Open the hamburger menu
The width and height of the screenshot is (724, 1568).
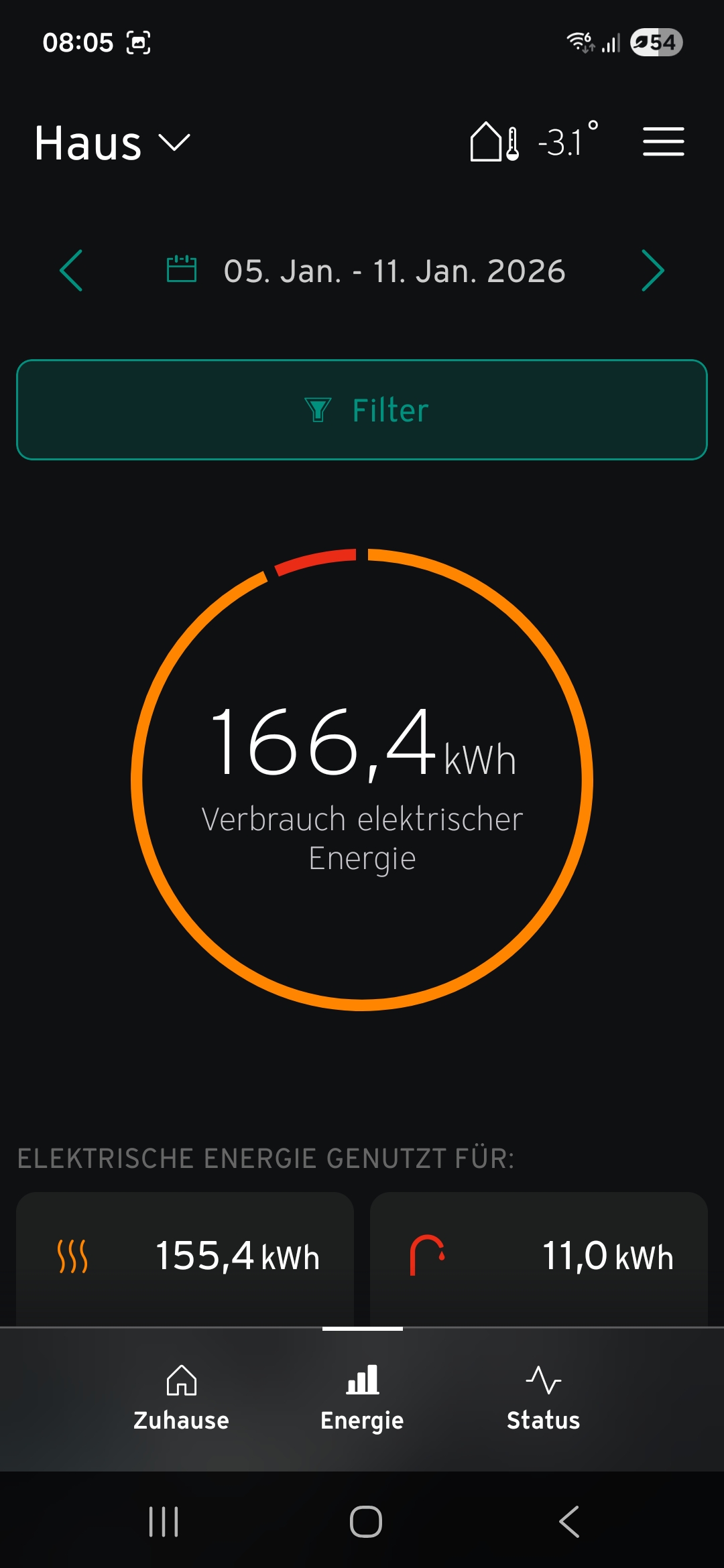663,142
